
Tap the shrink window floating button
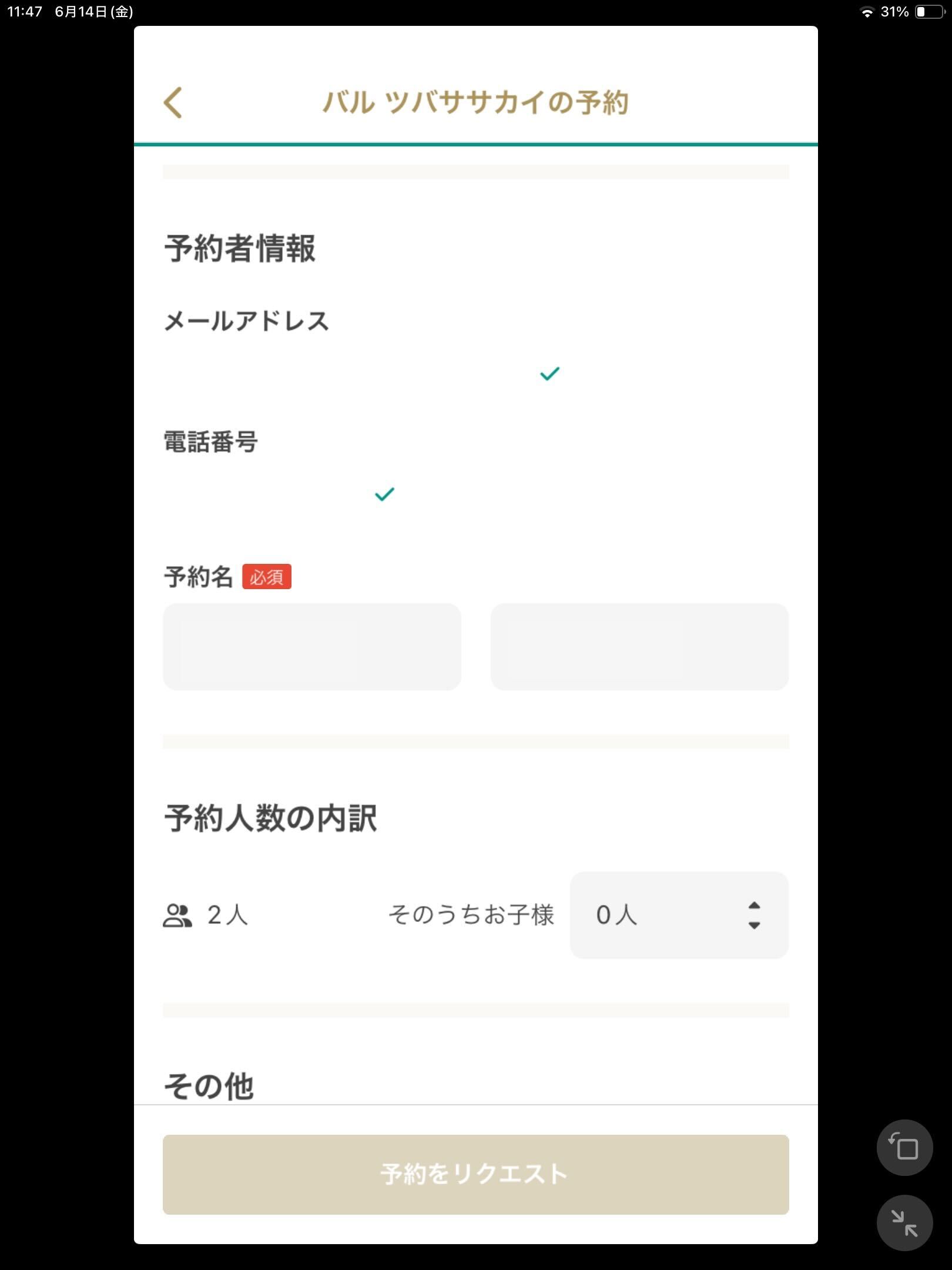pyautogui.click(x=904, y=1223)
